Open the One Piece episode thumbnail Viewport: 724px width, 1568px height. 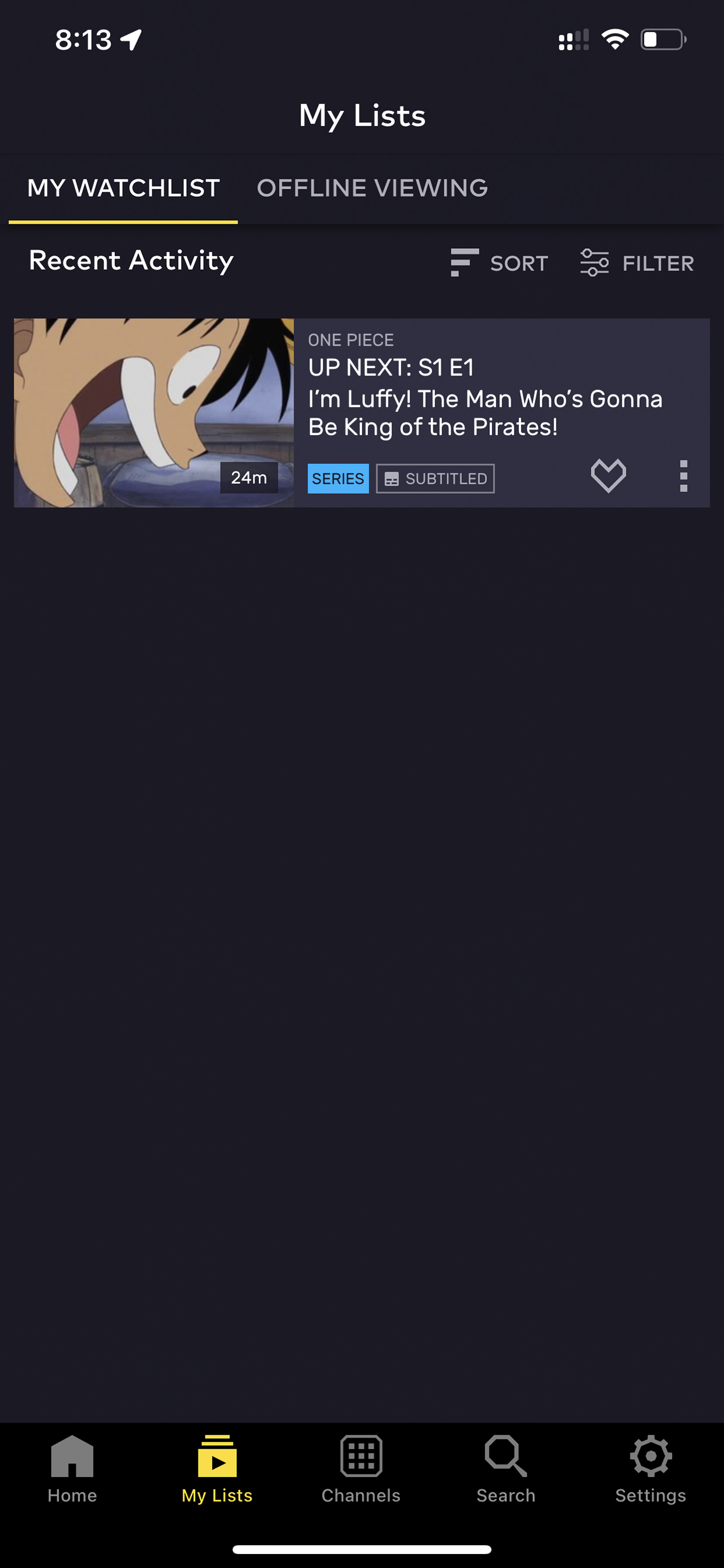click(x=154, y=412)
